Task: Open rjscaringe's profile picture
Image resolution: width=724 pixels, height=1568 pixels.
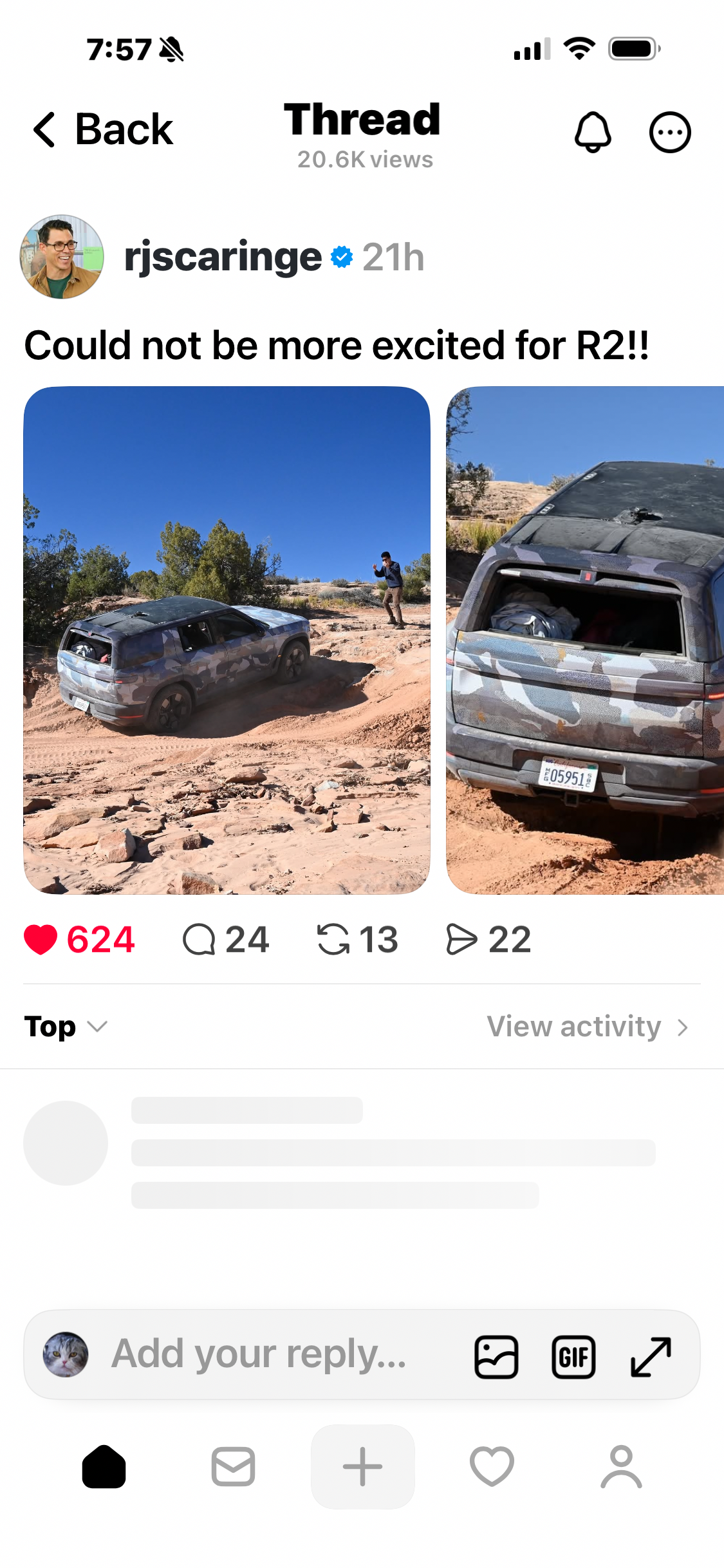Action: pos(62,257)
